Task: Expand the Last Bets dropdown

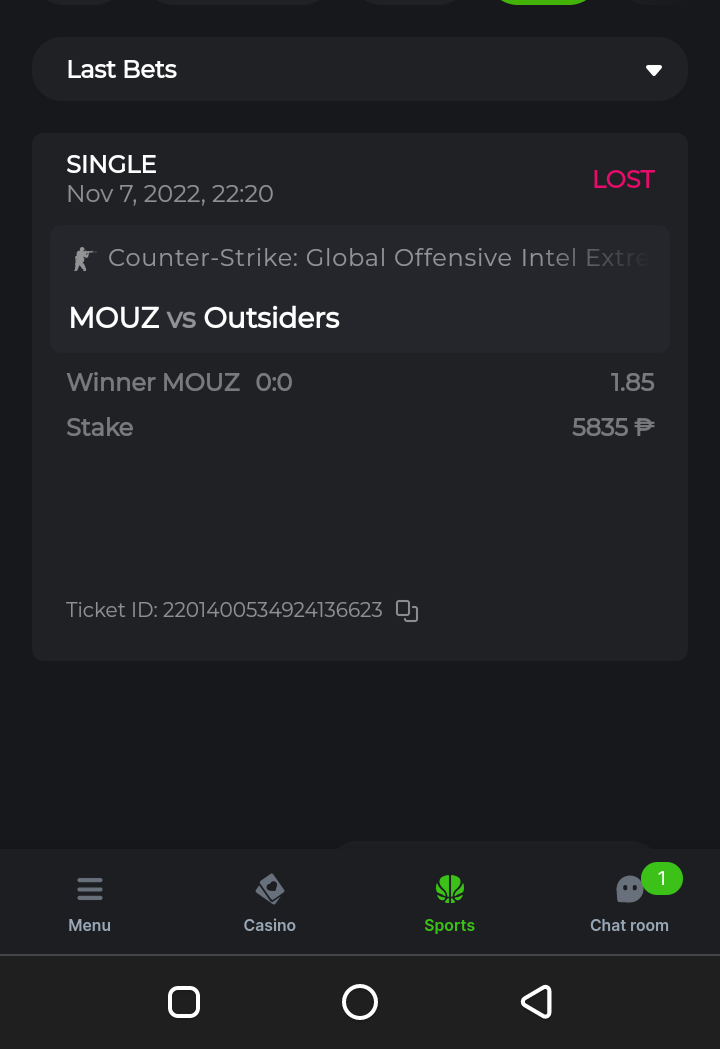Action: pos(653,70)
